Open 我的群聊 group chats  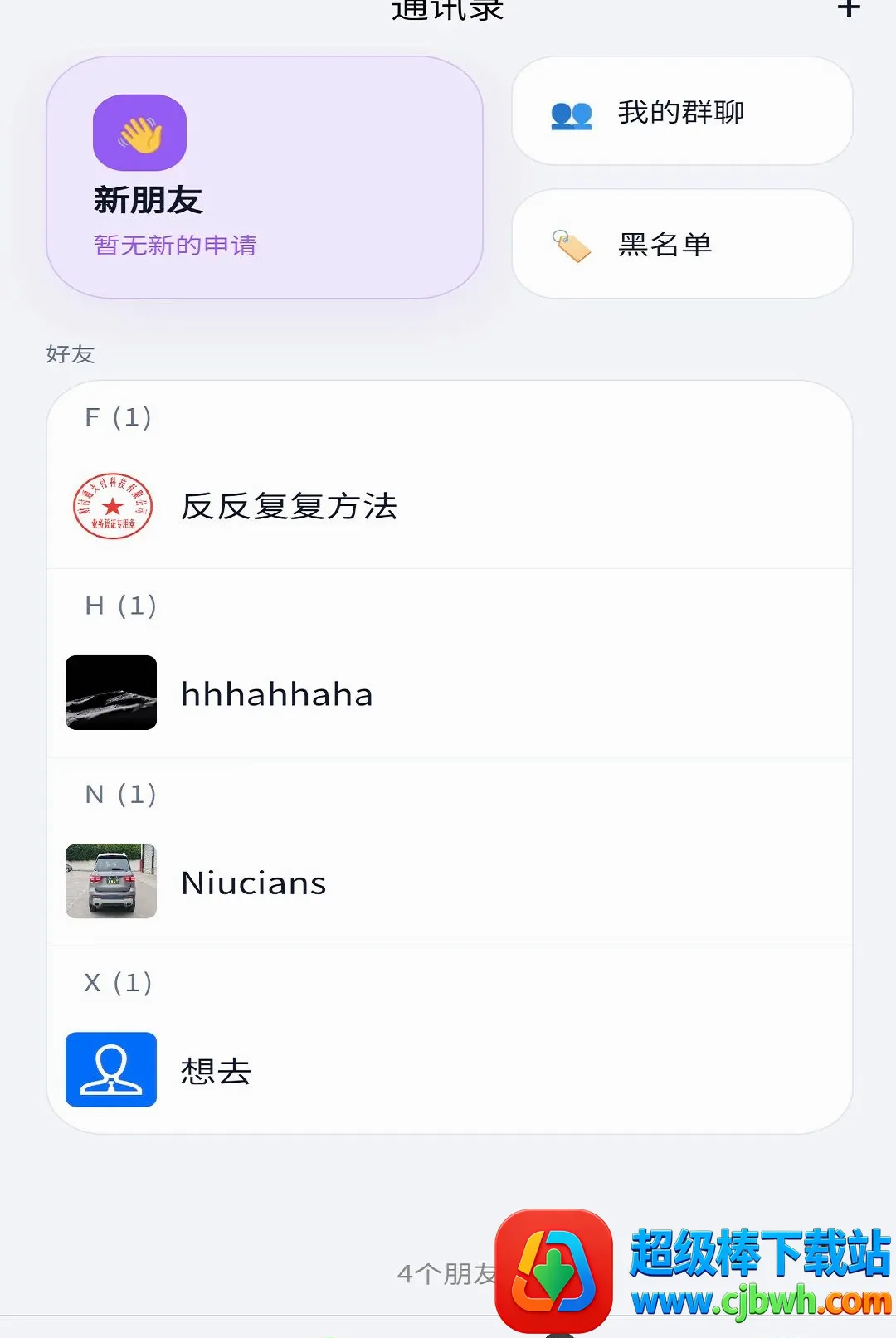682,111
